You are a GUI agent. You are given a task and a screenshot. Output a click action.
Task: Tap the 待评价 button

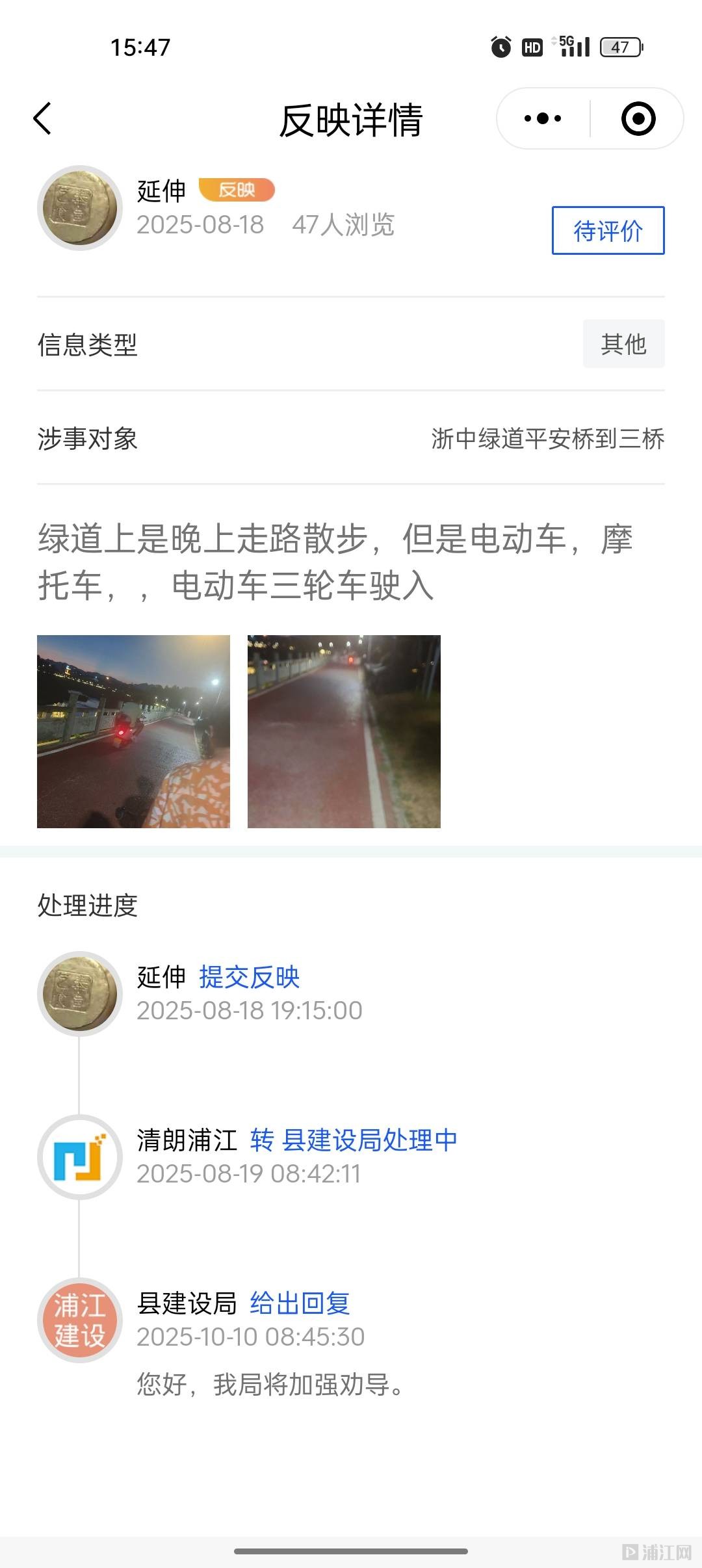click(608, 231)
